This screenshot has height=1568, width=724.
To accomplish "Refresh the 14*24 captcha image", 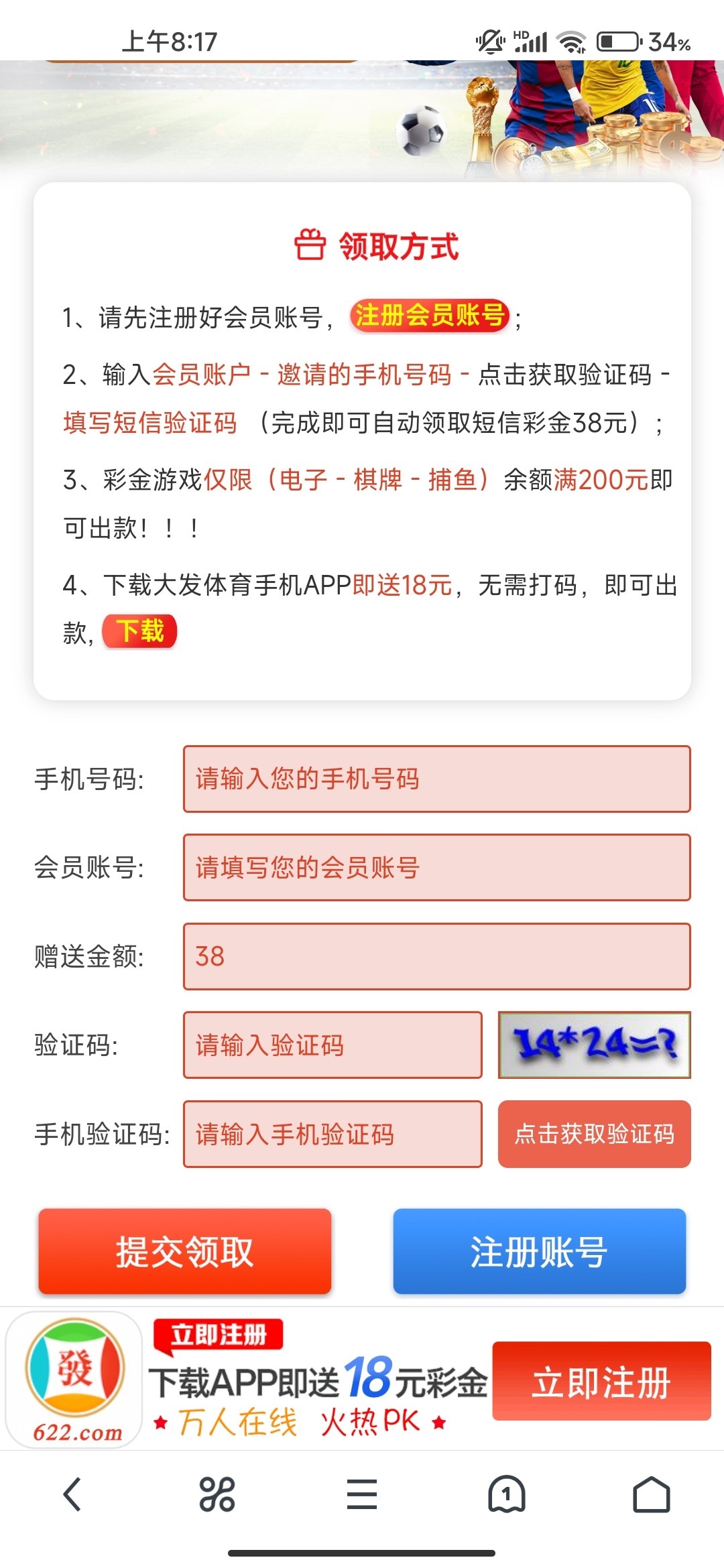I will [x=594, y=1045].
